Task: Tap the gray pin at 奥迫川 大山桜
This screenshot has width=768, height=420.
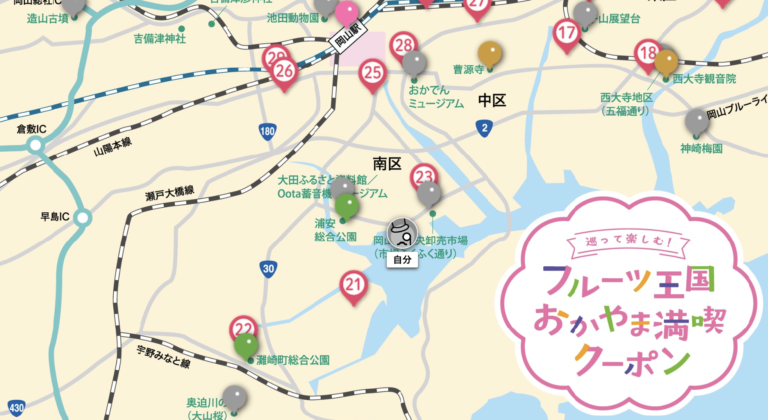Action: (x=234, y=398)
